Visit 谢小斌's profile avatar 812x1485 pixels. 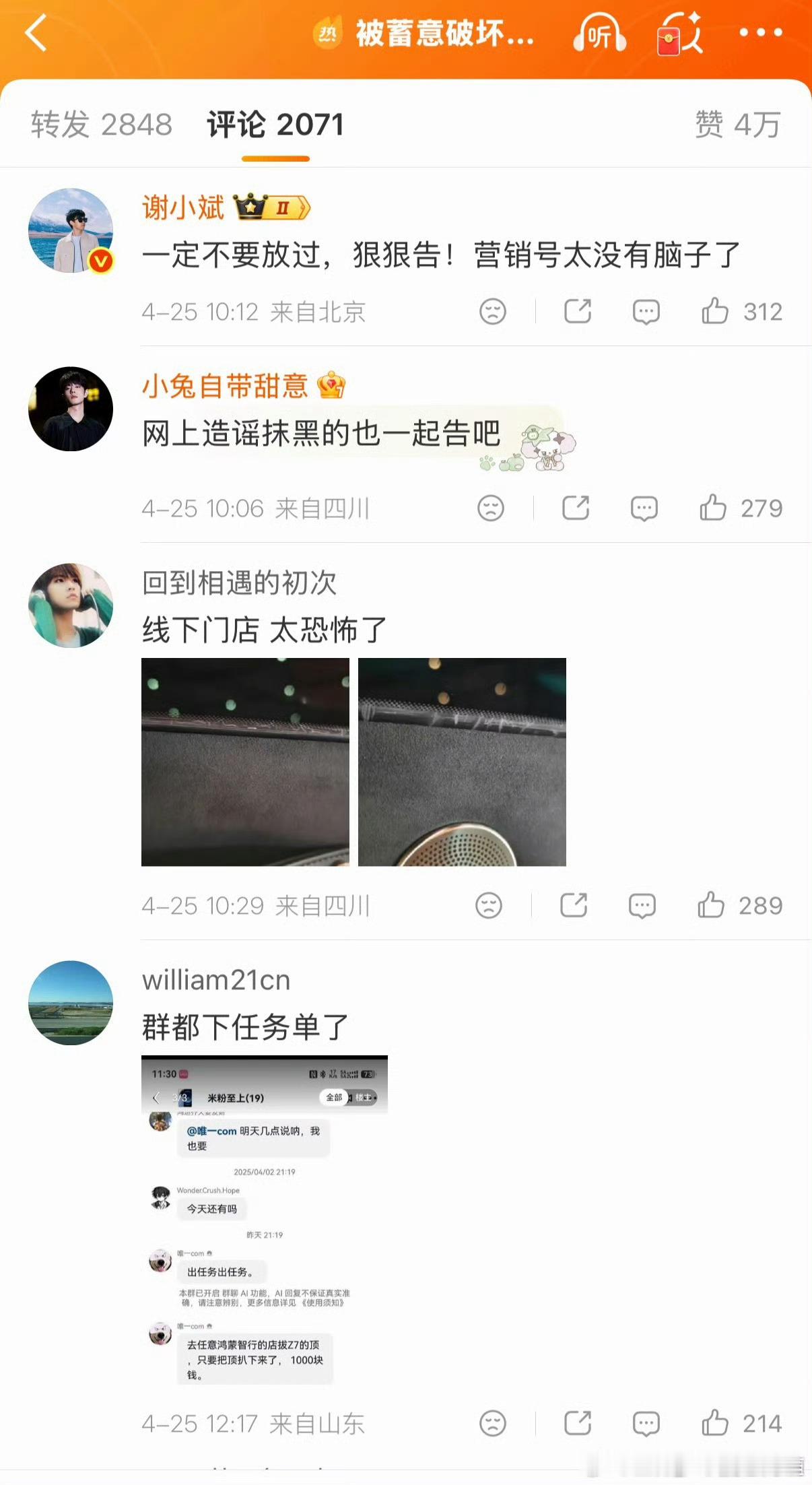(x=71, y=230)
